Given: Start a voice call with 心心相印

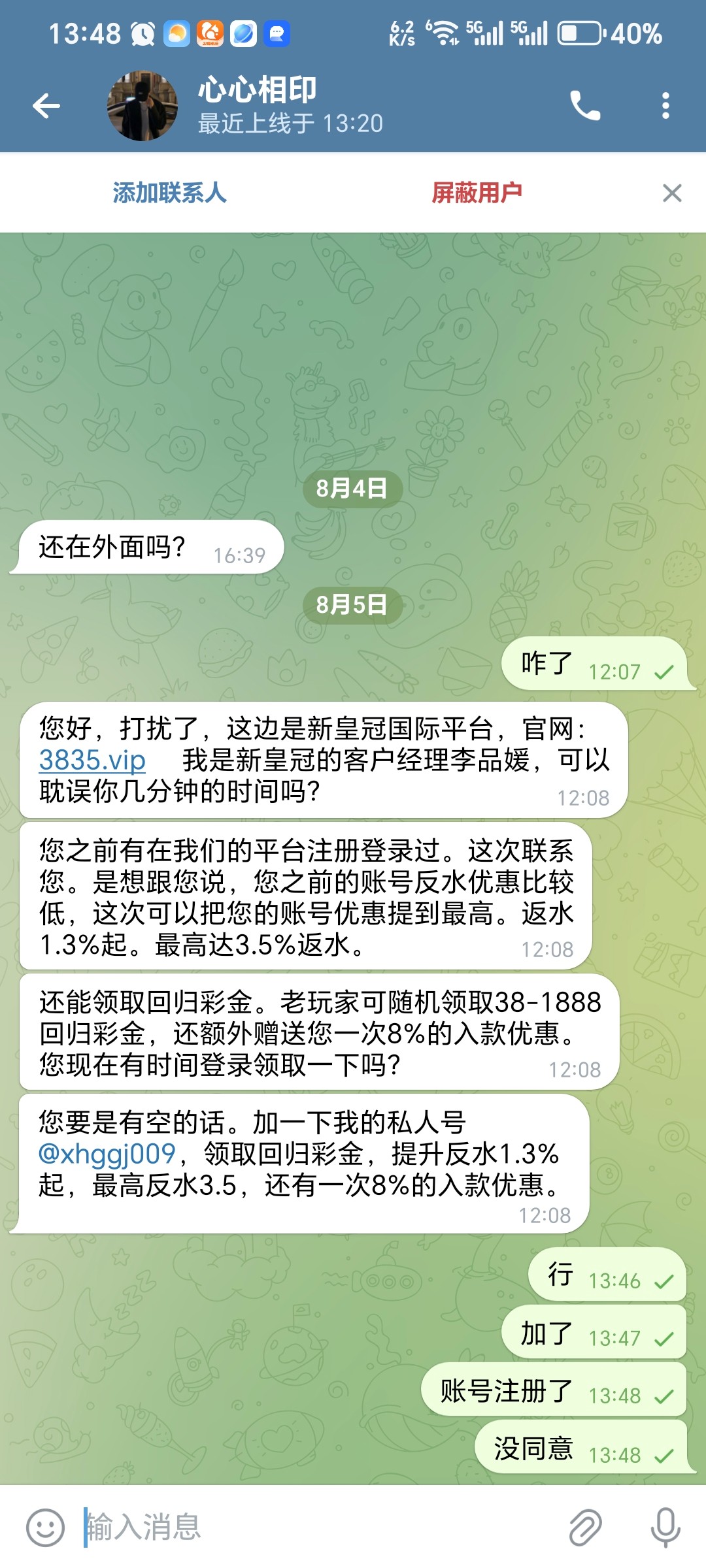Looking at the screenshot, I should tap(587, 106).
